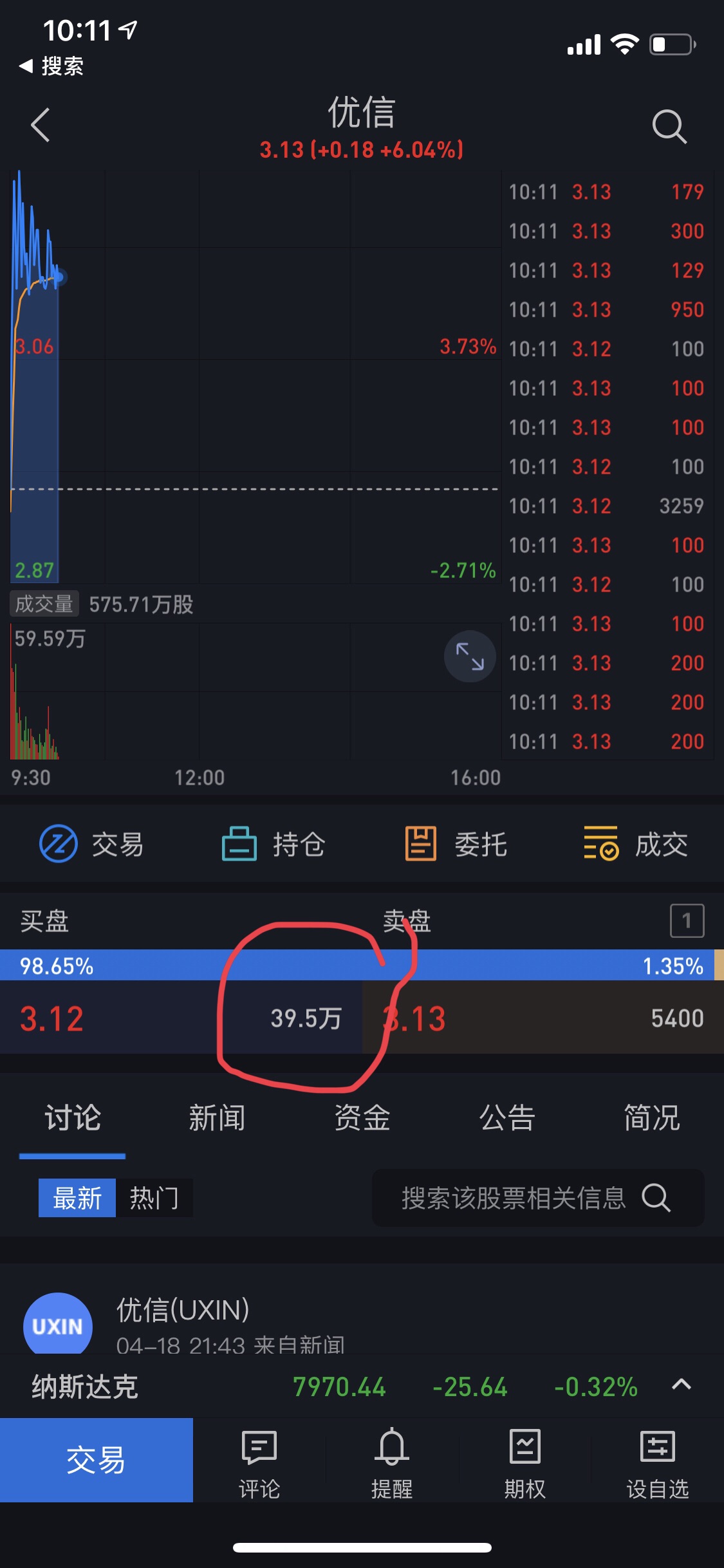Switch to the 简况 tab
The image size is (724, 1568).
point(651,1118)
